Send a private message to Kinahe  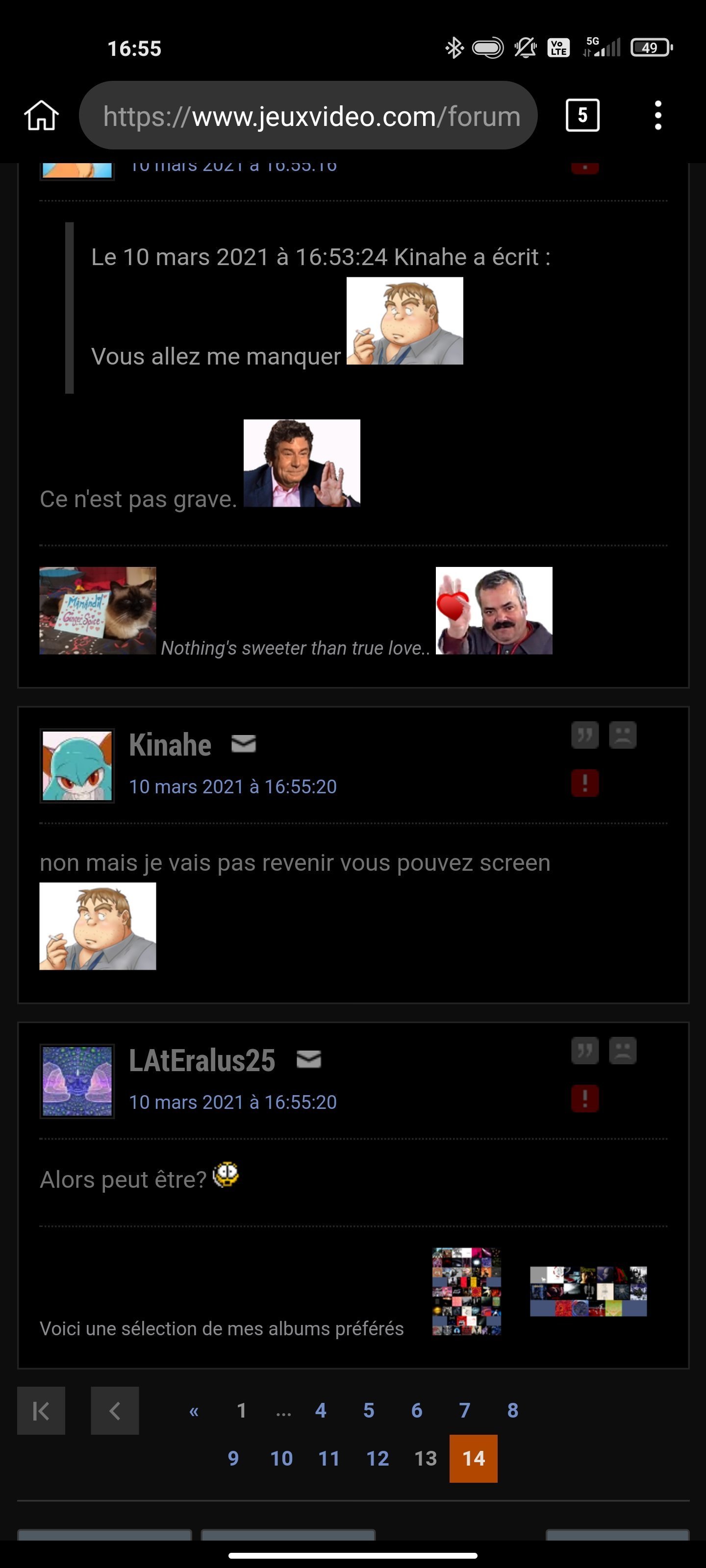point(244,744)
